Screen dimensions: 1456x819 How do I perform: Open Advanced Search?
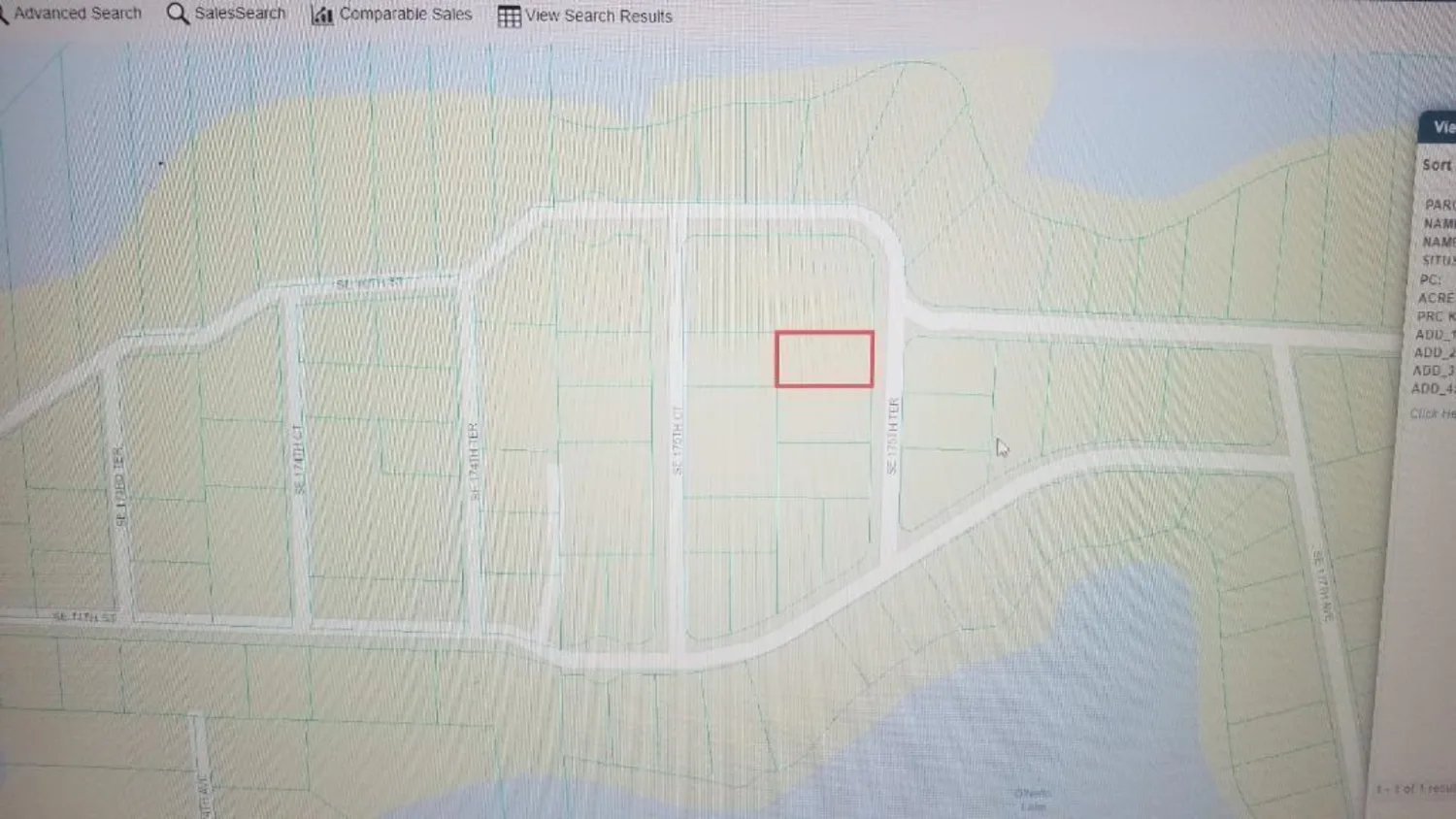76,14
